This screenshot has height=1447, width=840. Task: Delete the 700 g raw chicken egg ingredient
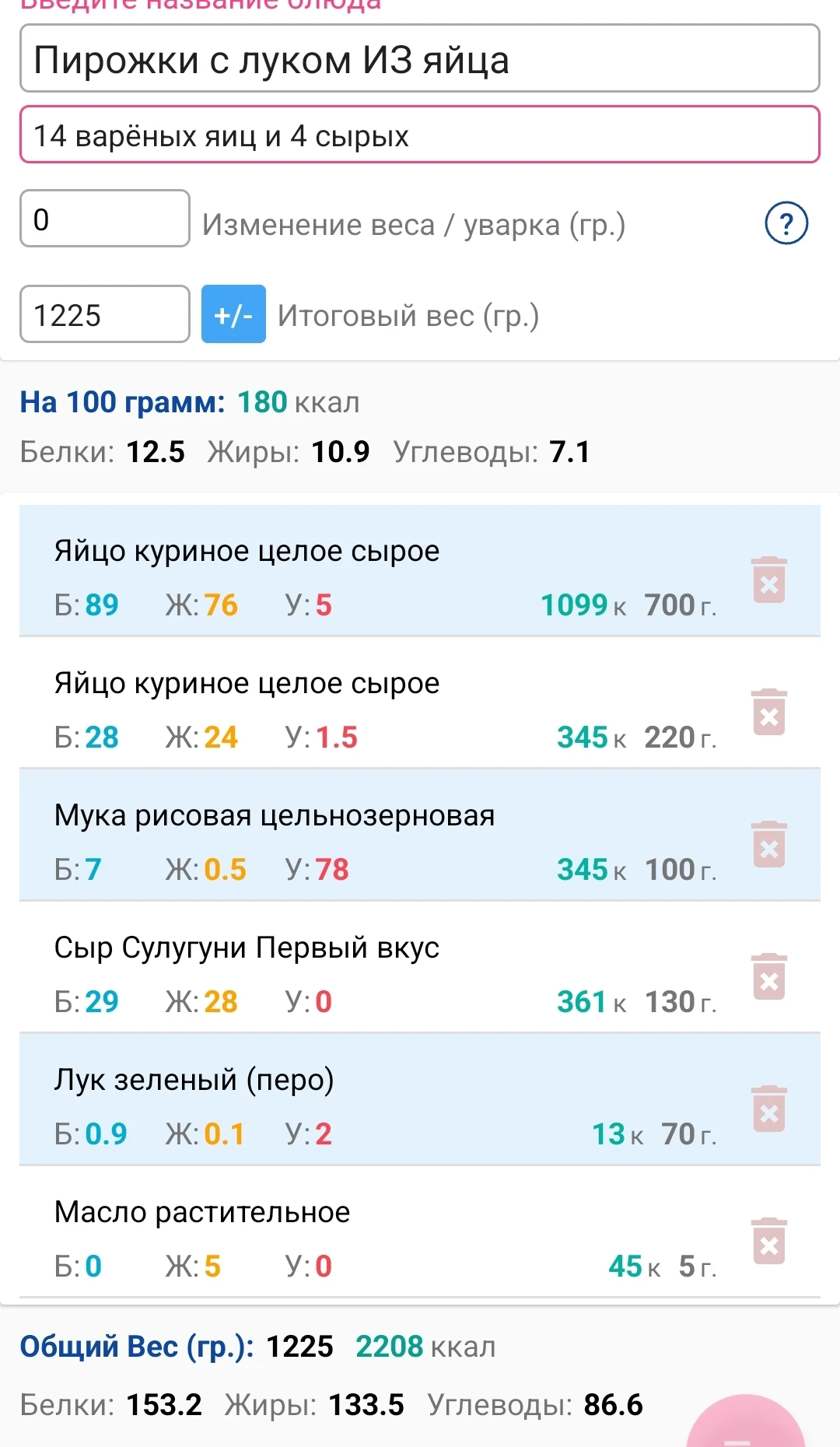(768, 580)
